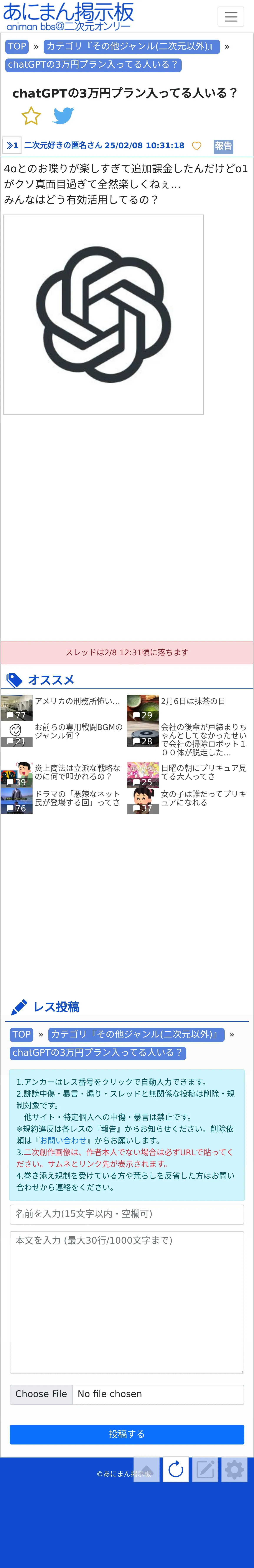The height and width of the screenshot is (1568, 254).
Task: Submit the reply with 投稿する
Action: point(127,1434)
